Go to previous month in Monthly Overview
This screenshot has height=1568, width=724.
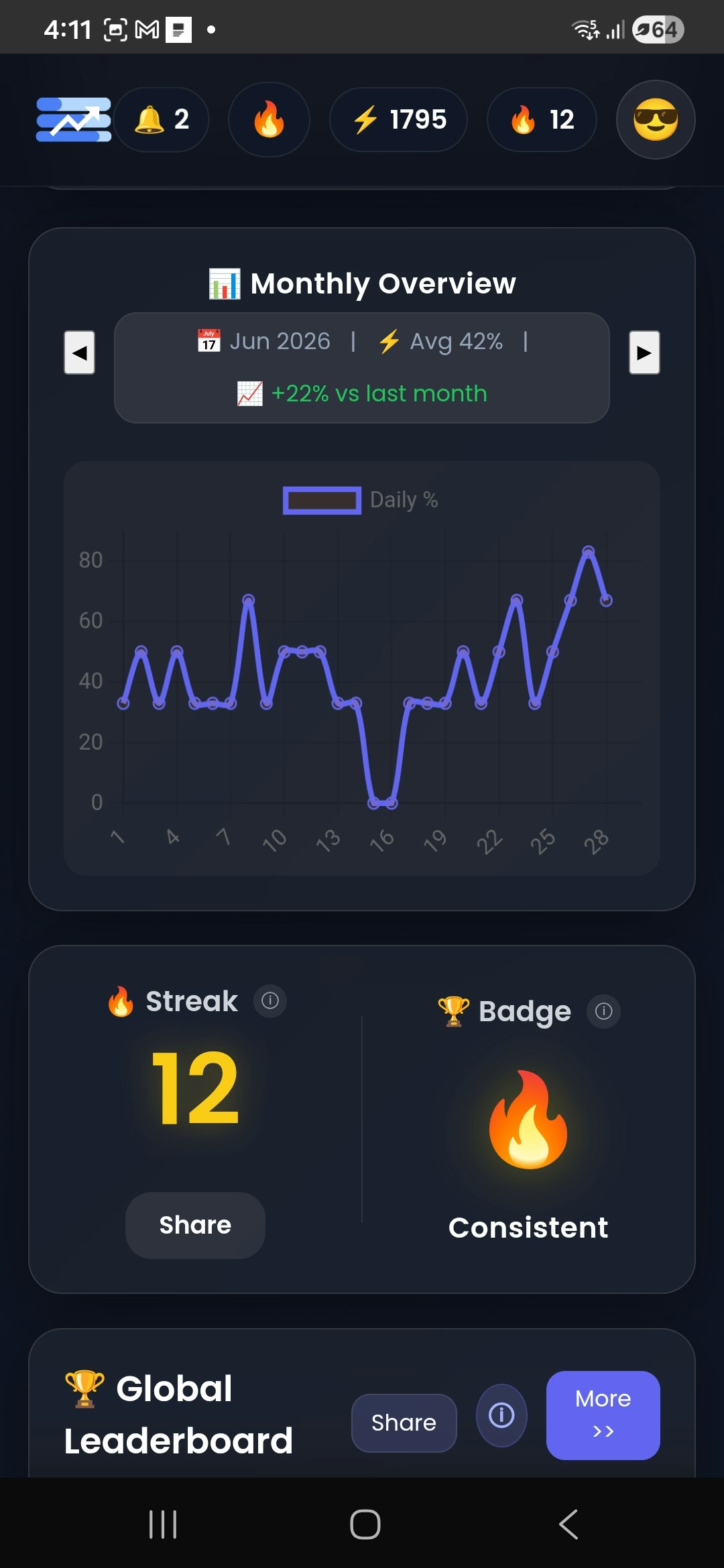pos(79,352)
